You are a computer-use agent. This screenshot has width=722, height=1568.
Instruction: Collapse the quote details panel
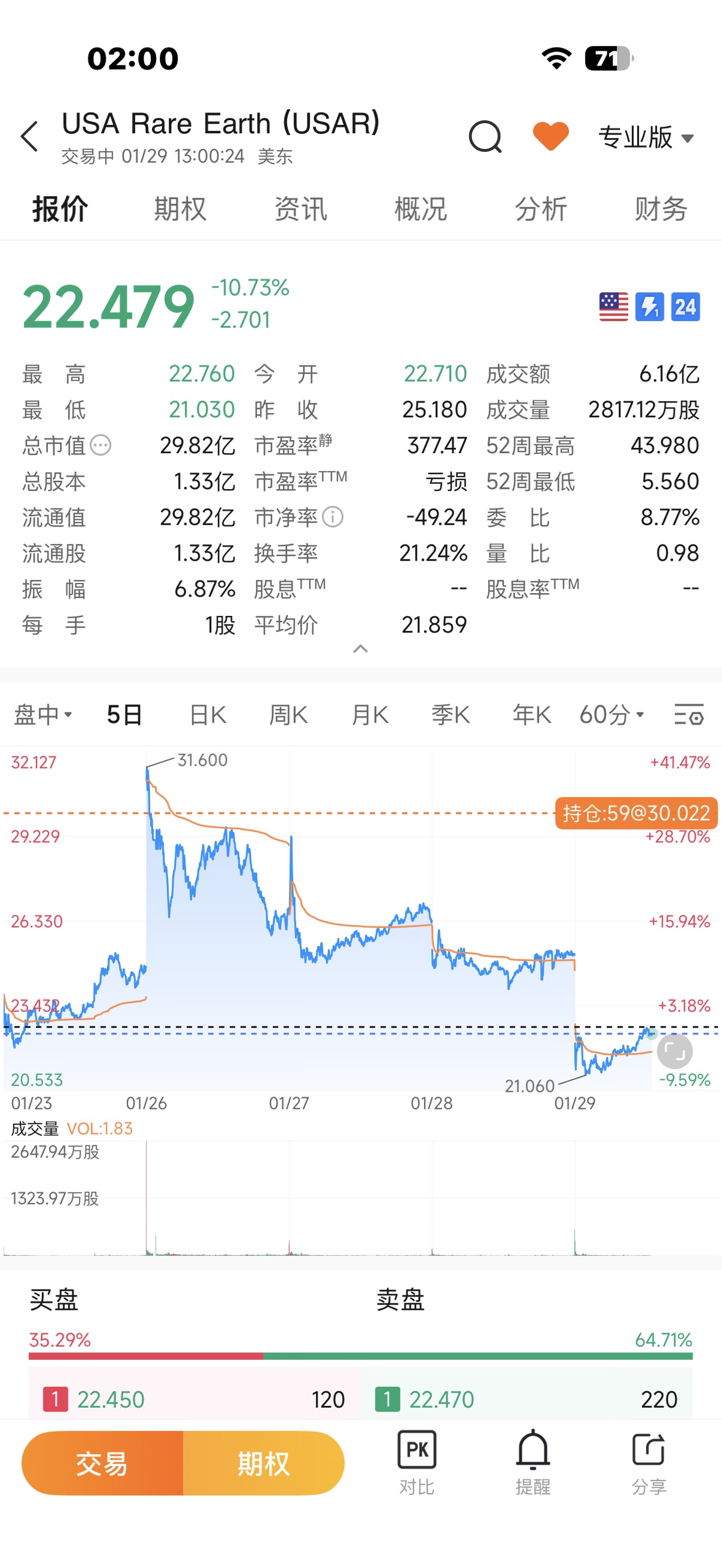click(x=360, y=649)
